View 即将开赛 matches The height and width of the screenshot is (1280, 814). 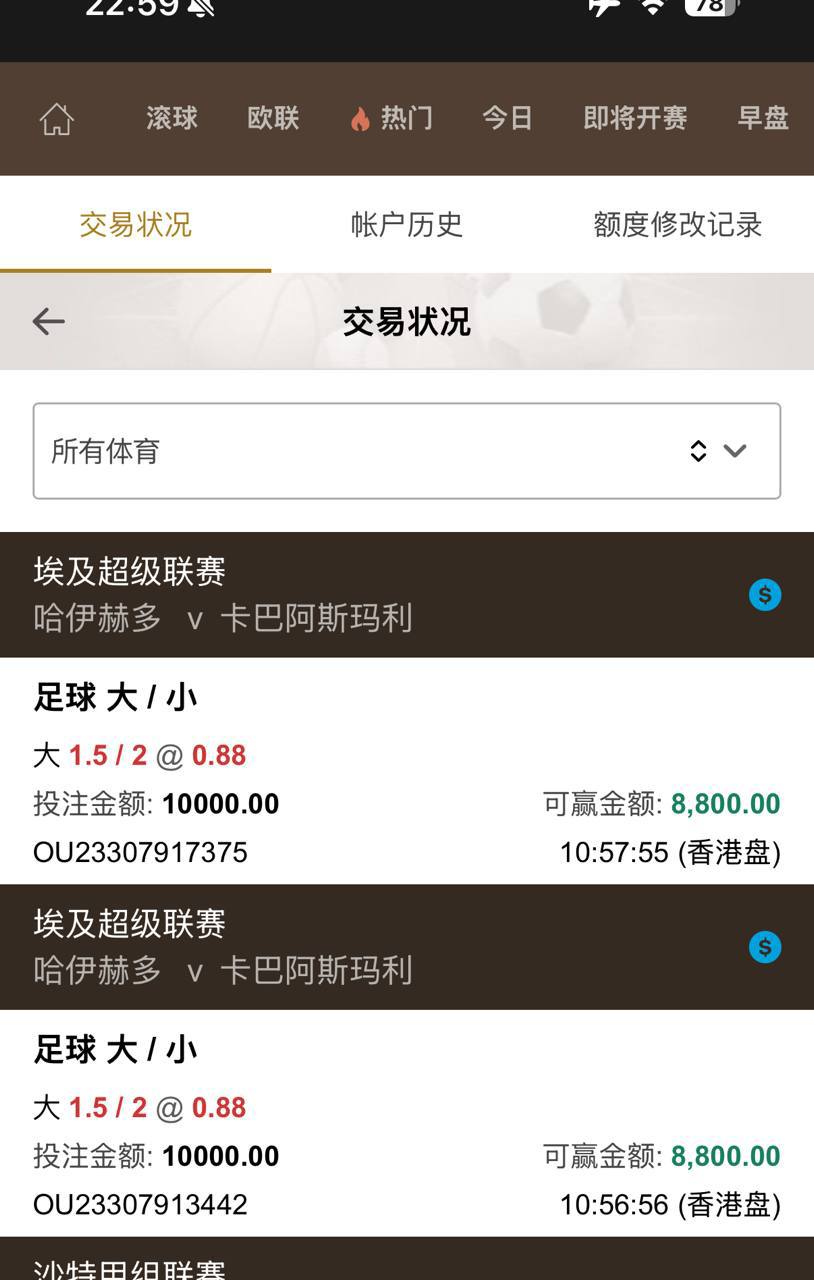point(635,118)
